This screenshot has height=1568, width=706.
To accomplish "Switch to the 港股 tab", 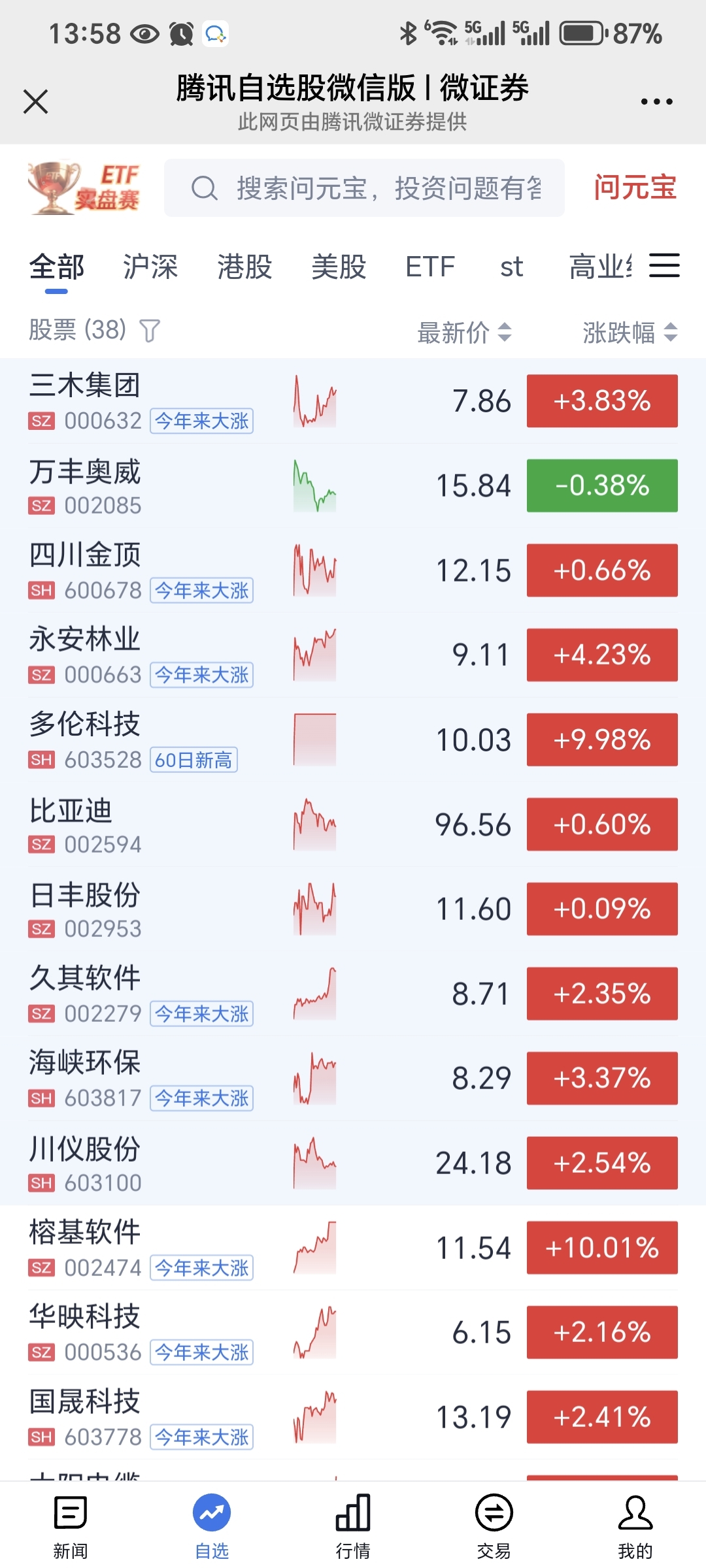I will 244,267.
